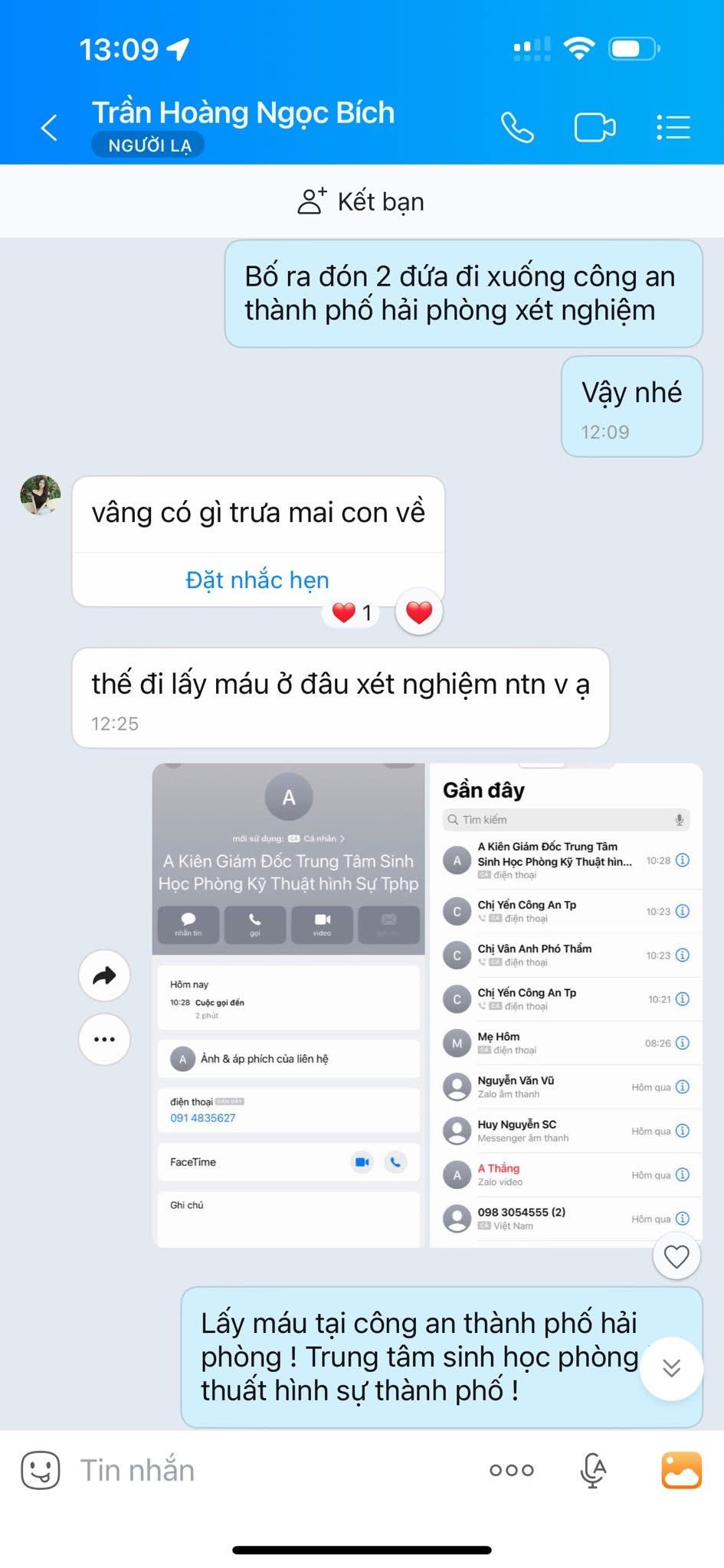
Task: Open the conversation options menu
Action: pos(673,127)
